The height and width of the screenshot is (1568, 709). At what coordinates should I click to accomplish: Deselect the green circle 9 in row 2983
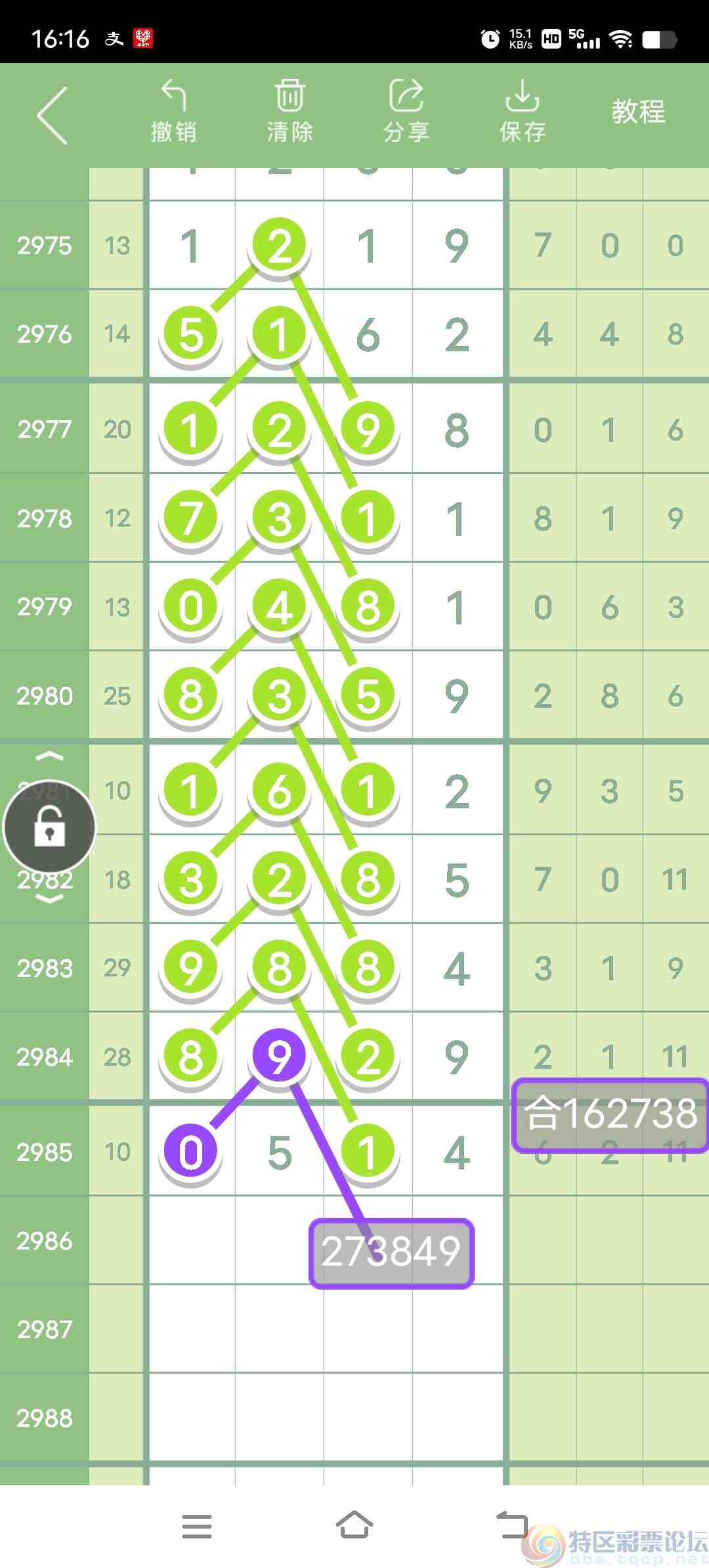(190, 969)
